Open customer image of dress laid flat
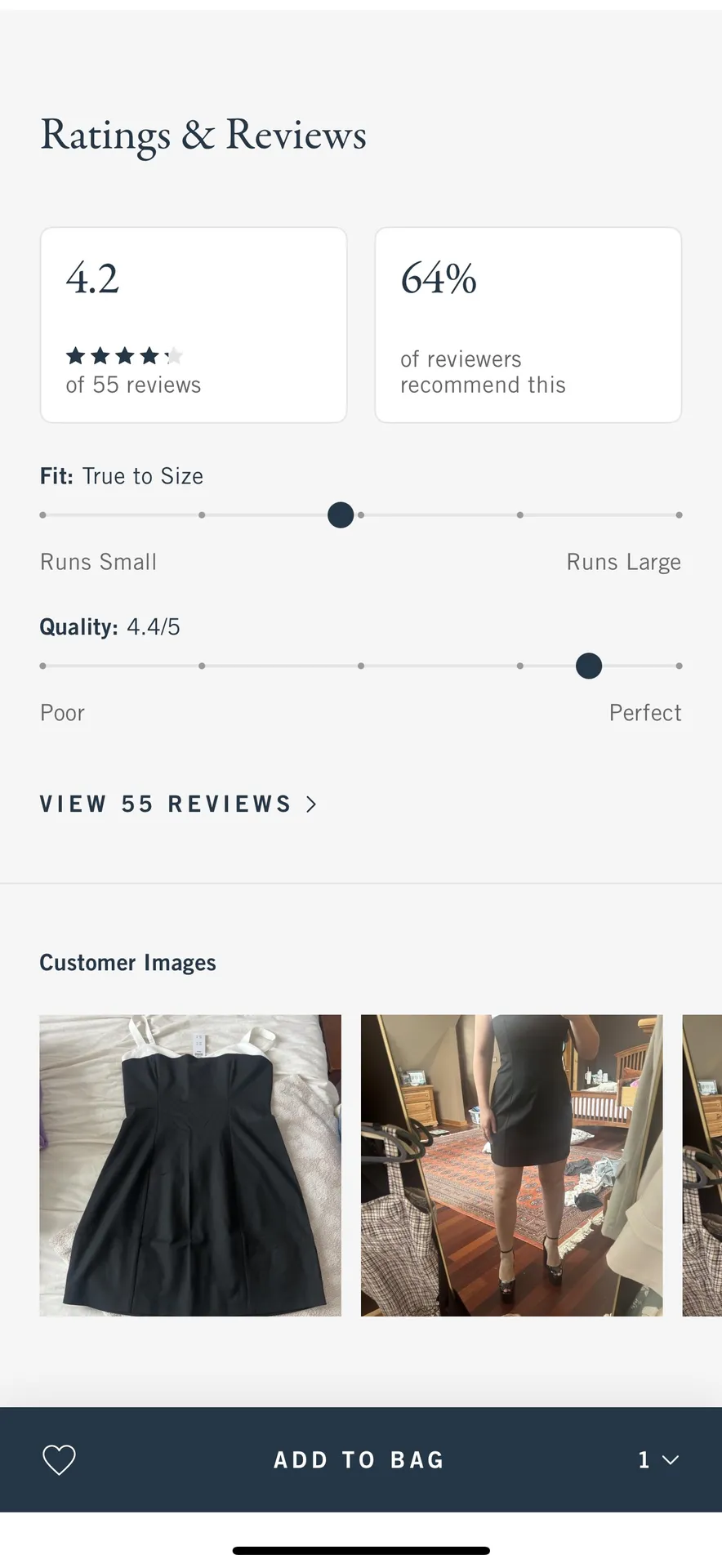The image size is (722, 1568). coord(190,1165)
